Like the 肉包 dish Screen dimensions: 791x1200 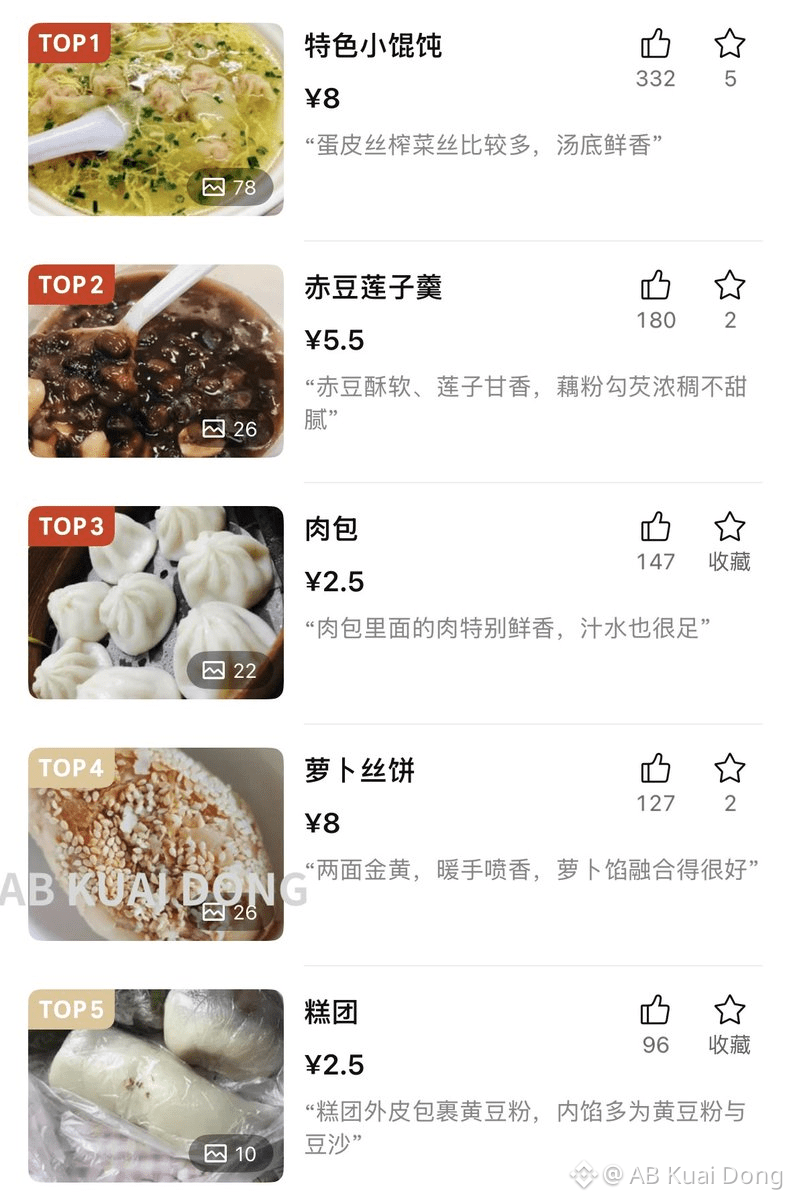coord(656,527)
